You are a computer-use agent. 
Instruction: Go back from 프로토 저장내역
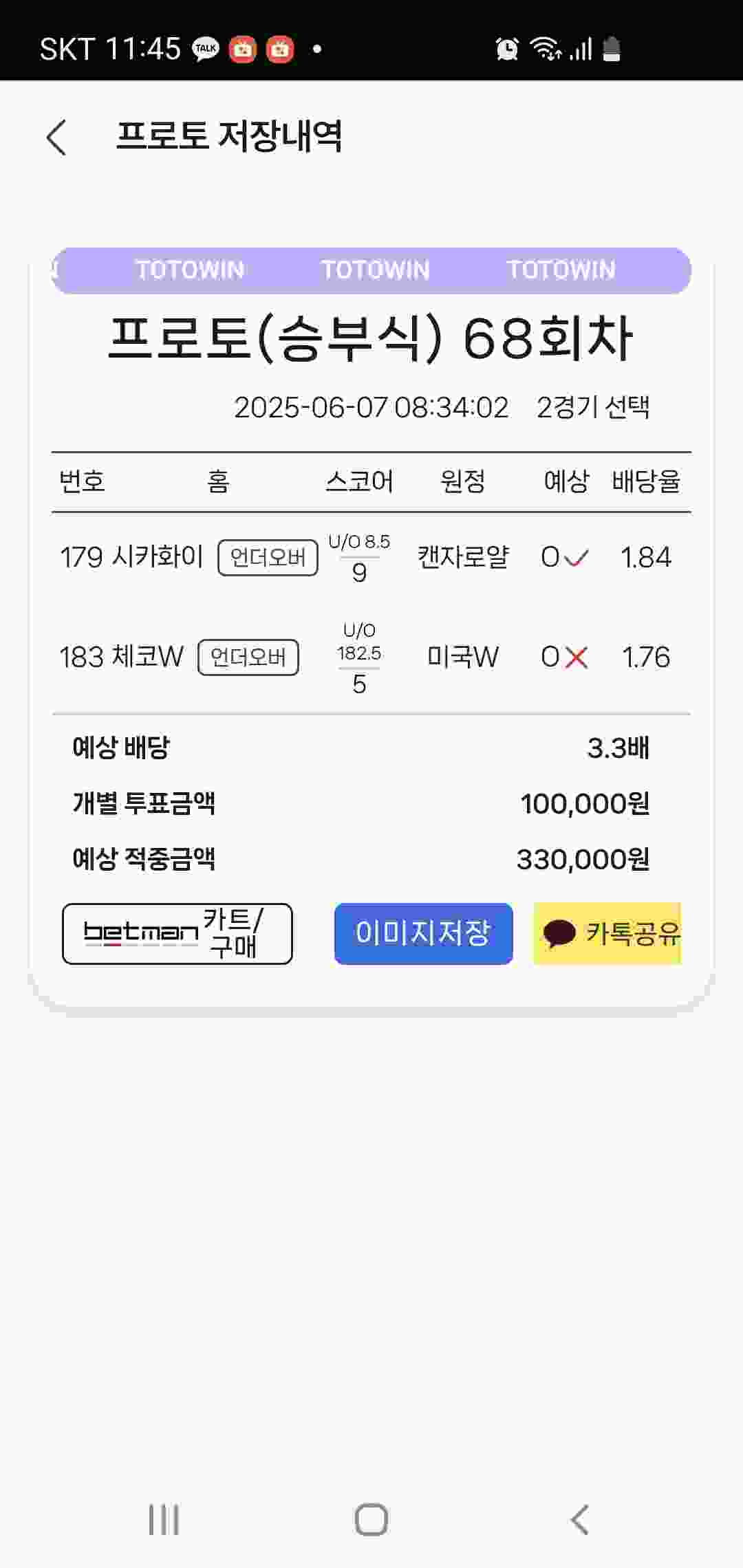pyautogui.click(x=56, y=137)
